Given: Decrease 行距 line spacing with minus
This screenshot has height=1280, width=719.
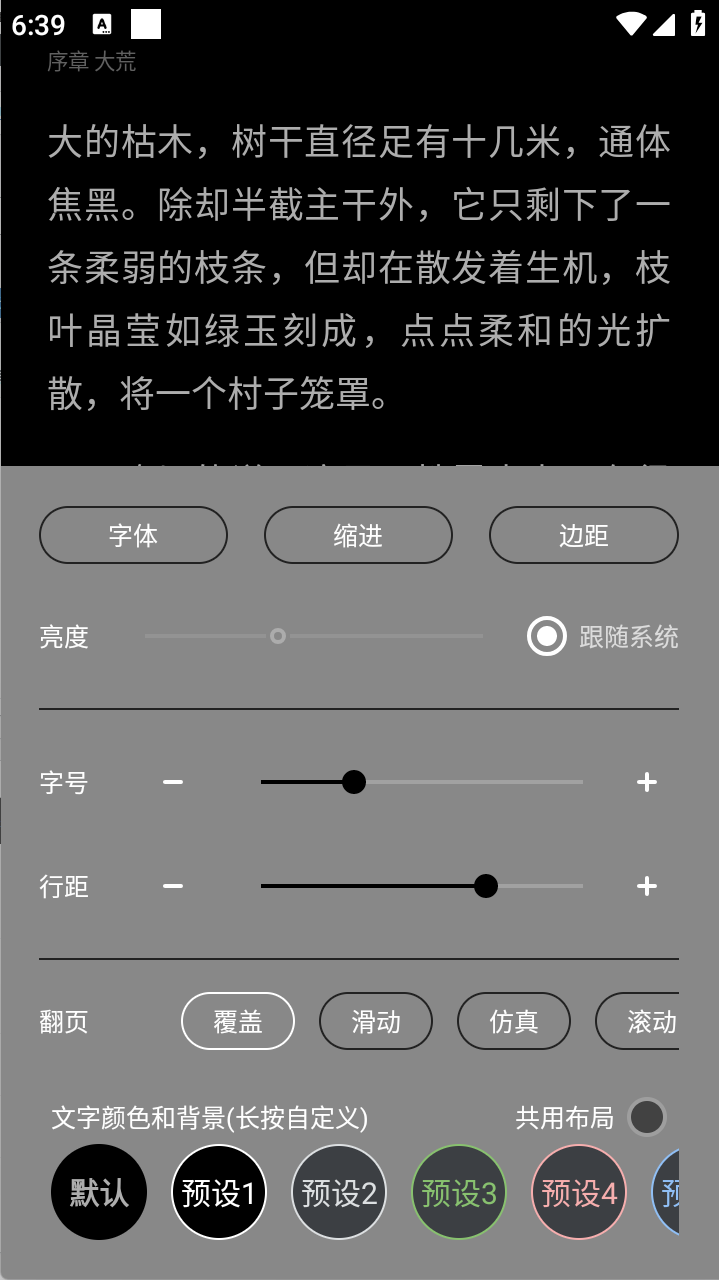Looking at the screenshot, I should coord(173,886).
